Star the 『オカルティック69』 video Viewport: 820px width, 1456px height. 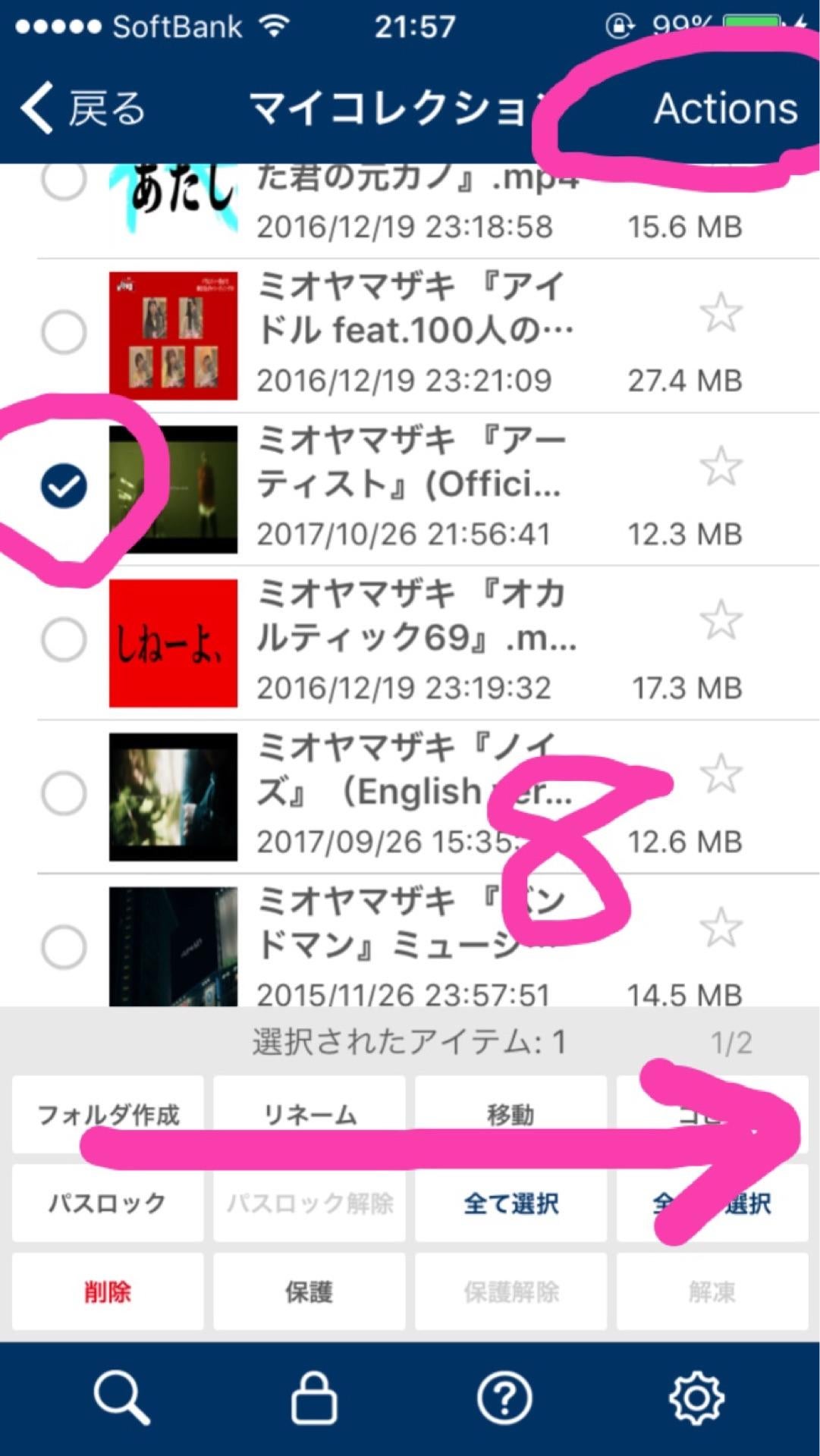click(720, 620)
